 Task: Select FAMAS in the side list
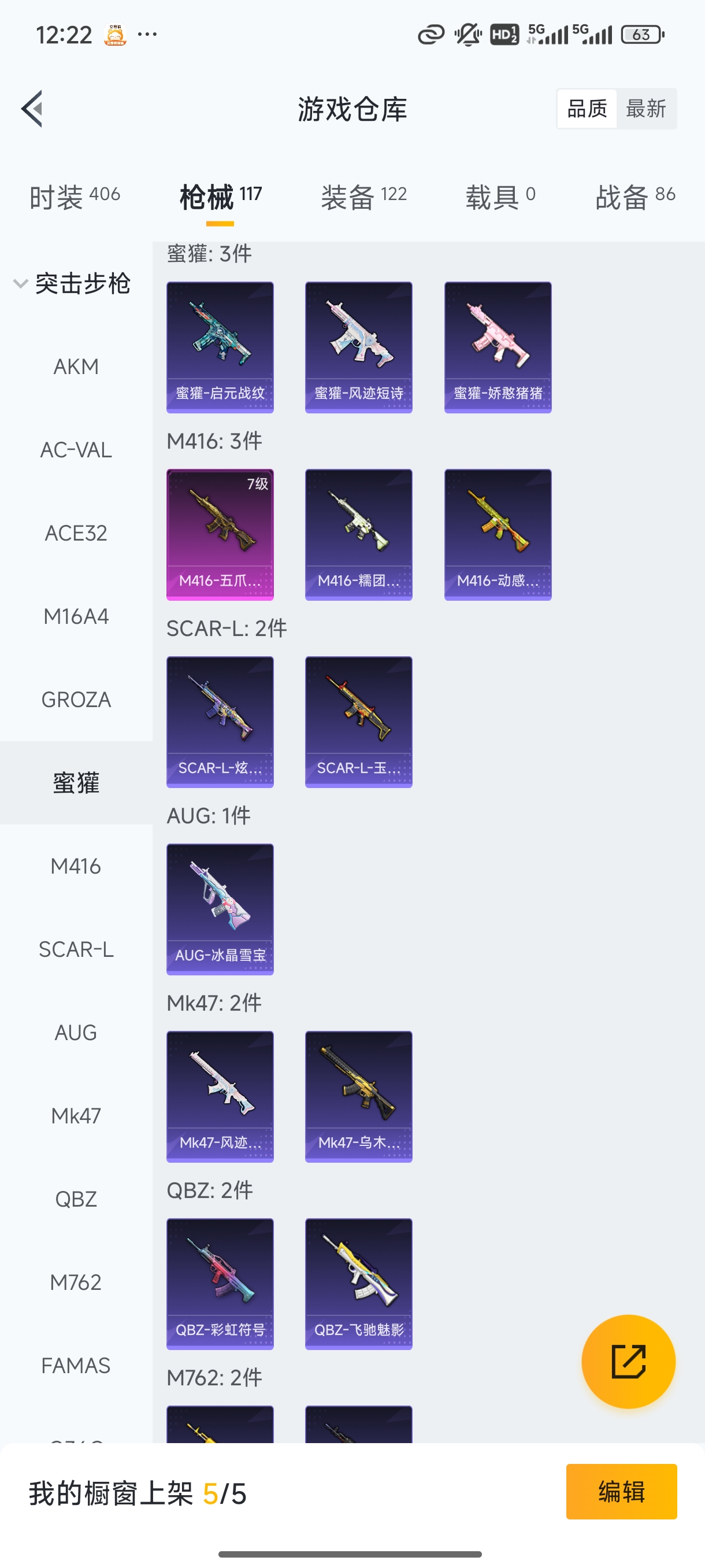click(76, 1365)
